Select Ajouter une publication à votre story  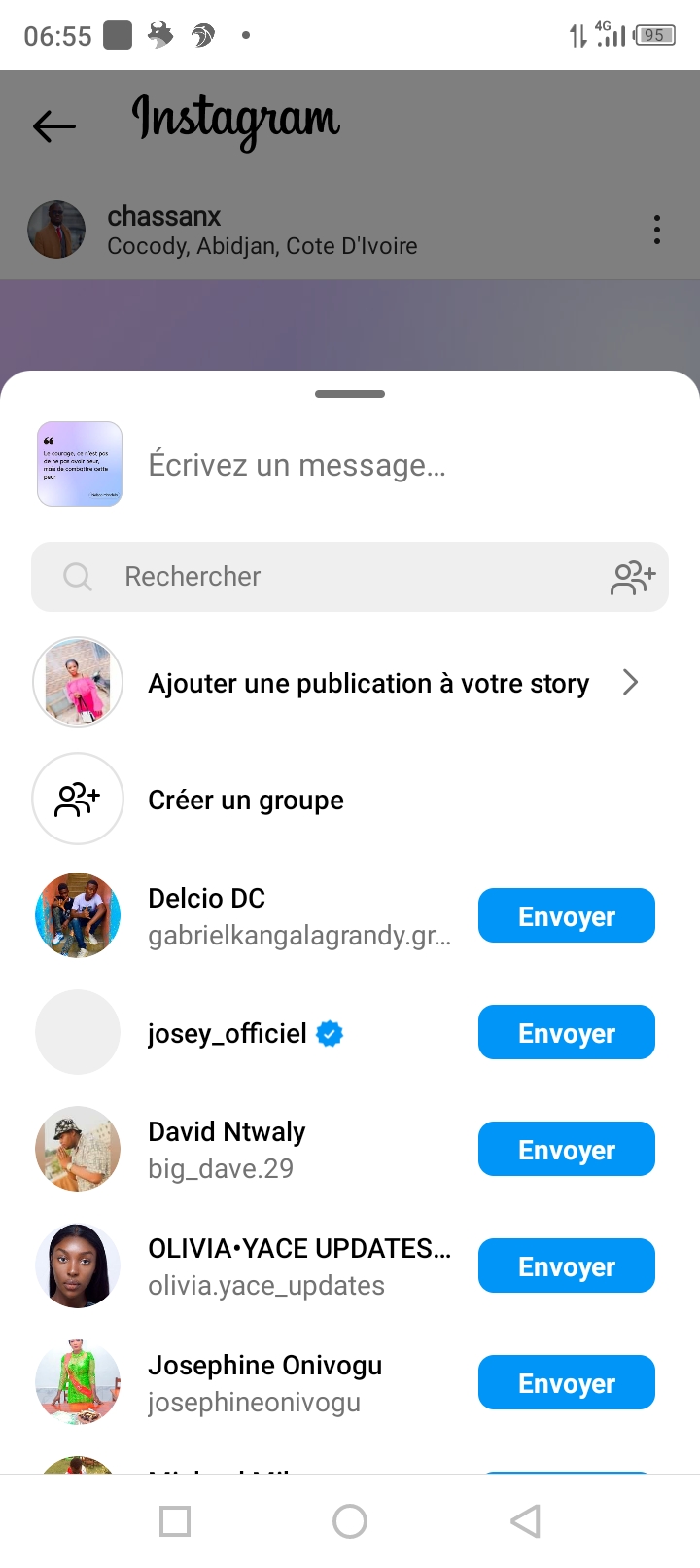click(368, 683)
